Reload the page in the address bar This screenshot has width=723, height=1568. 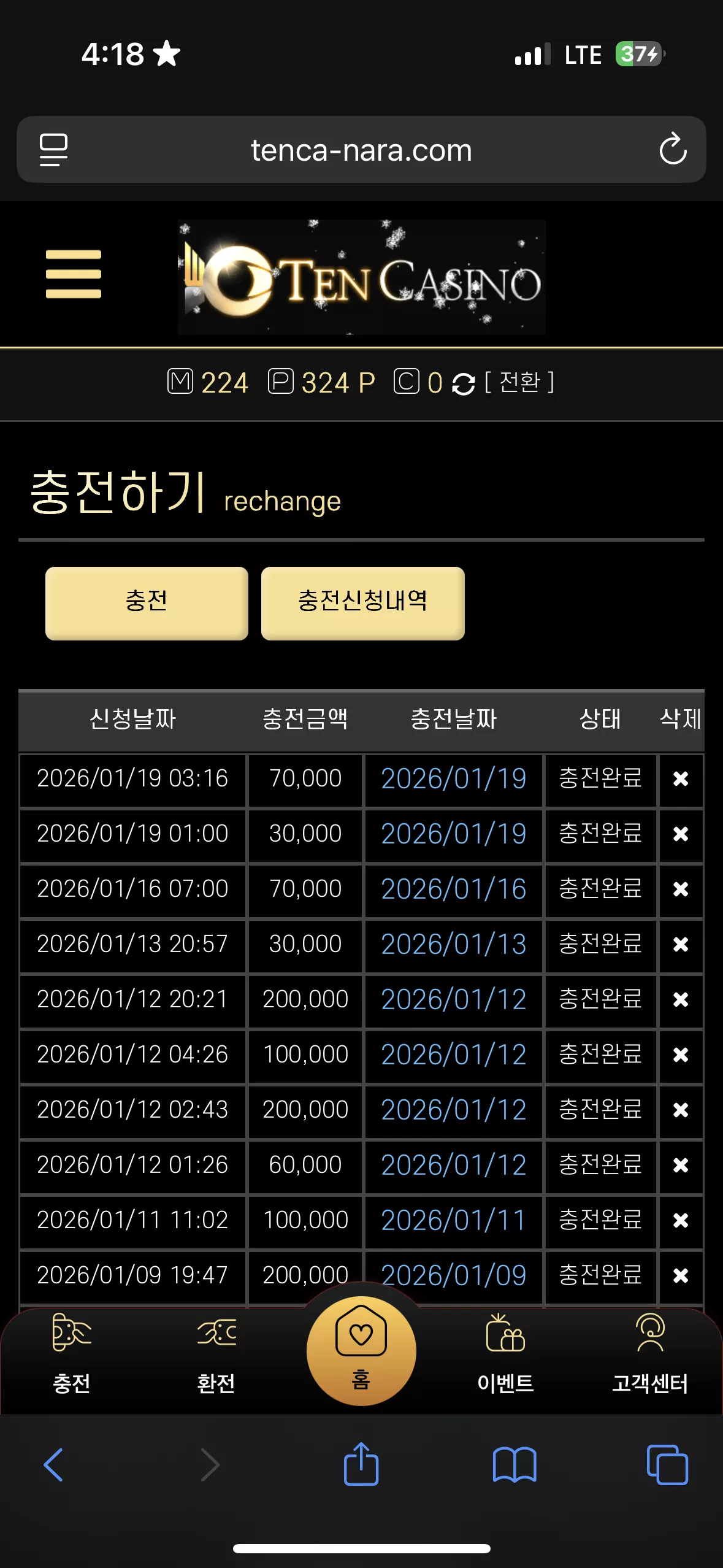click(x=673, y=149)
